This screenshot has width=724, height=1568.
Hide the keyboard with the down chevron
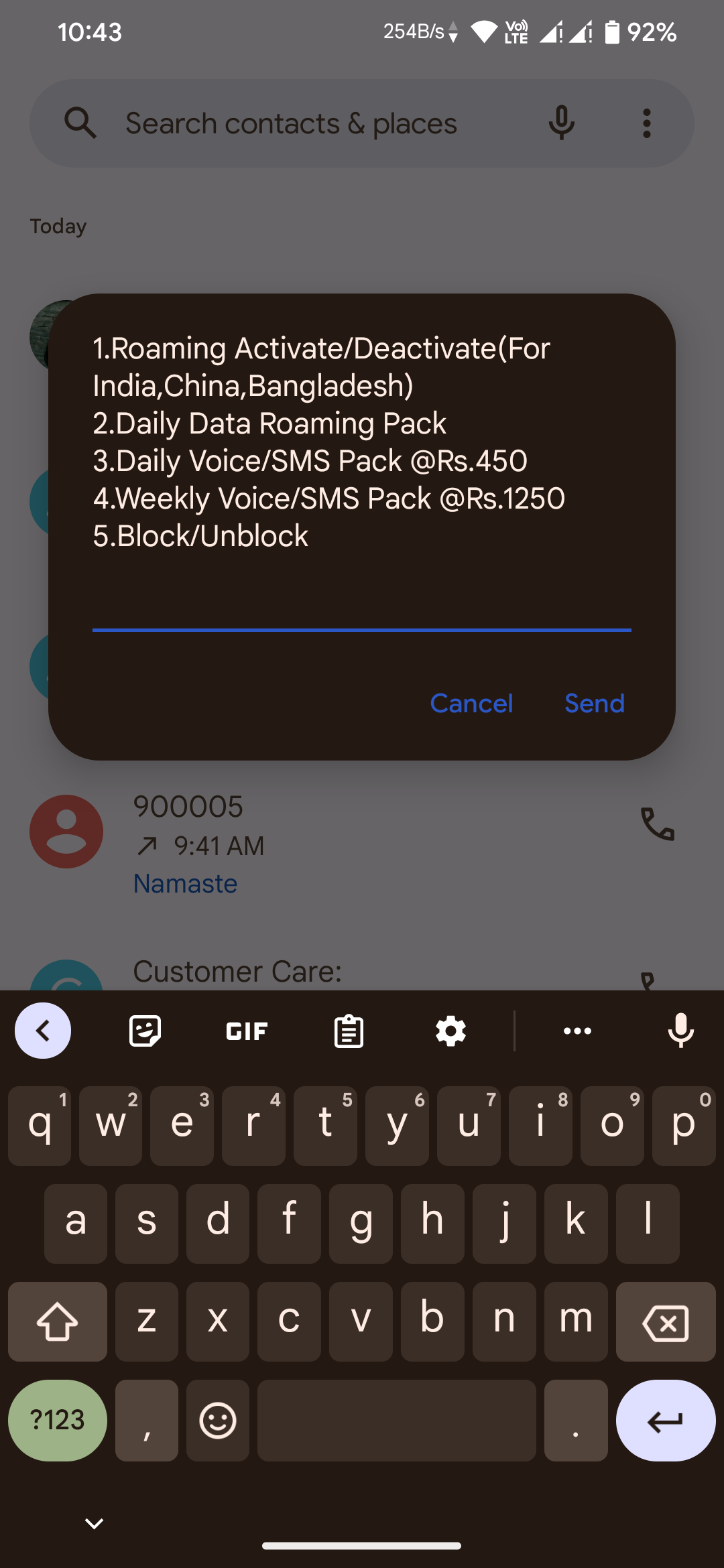[94, 1523]
